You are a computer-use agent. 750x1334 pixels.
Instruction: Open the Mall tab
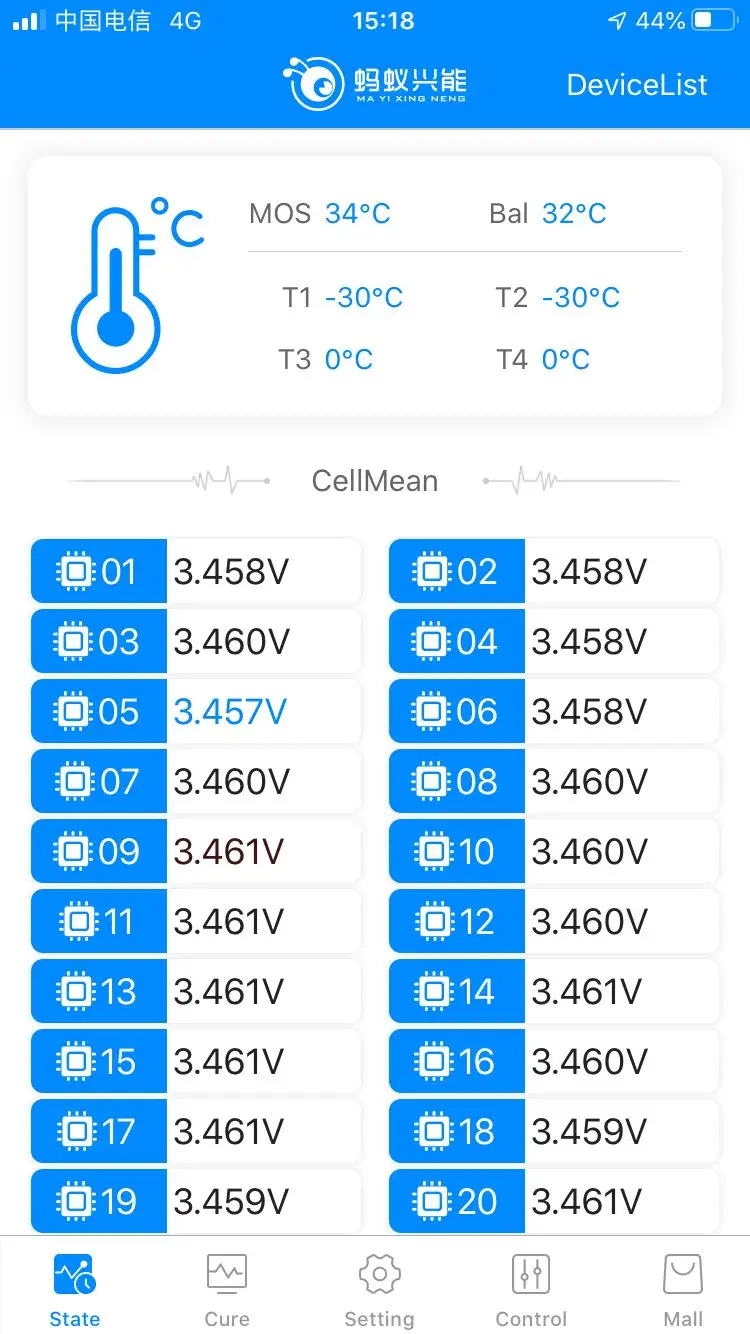pos(683,1290)
